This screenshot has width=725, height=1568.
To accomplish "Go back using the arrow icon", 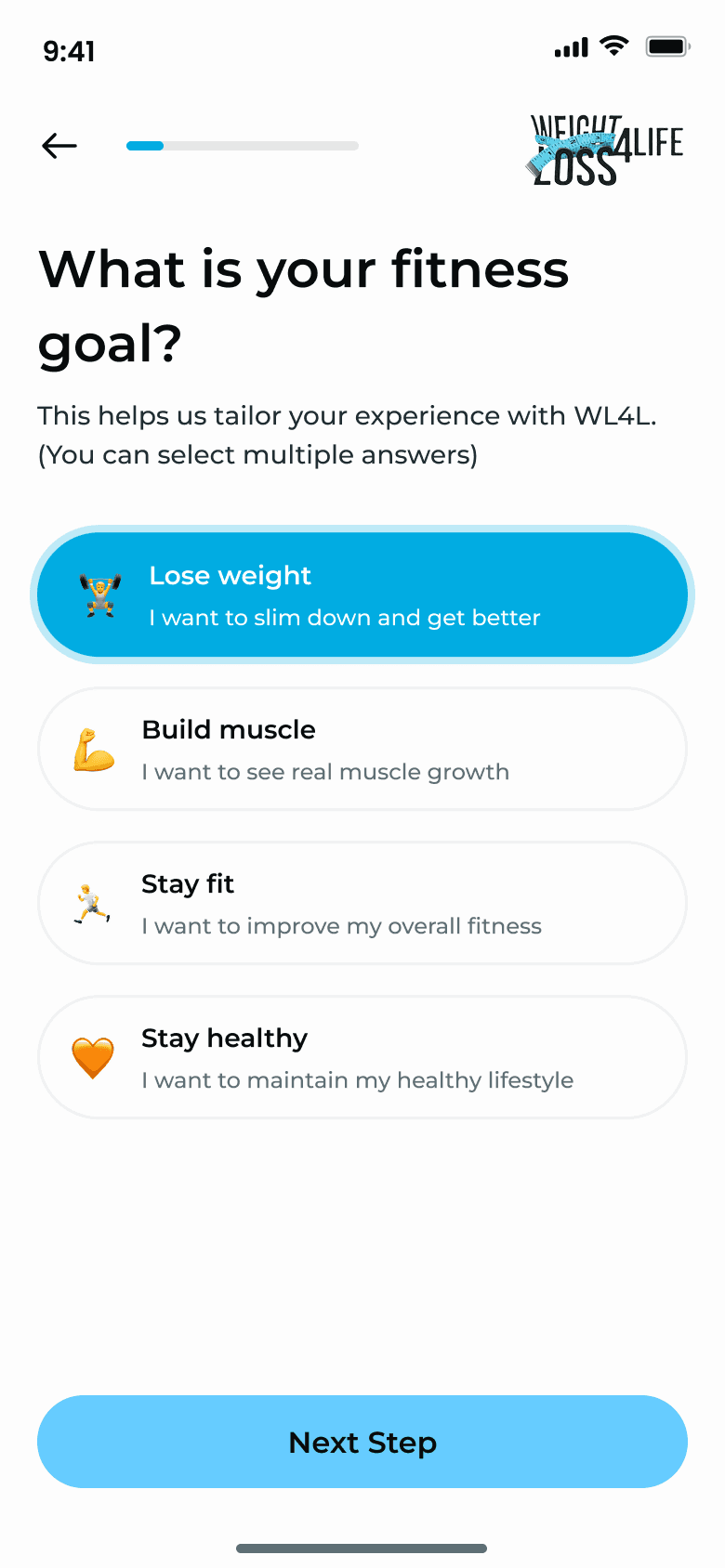I will [59, 146].
